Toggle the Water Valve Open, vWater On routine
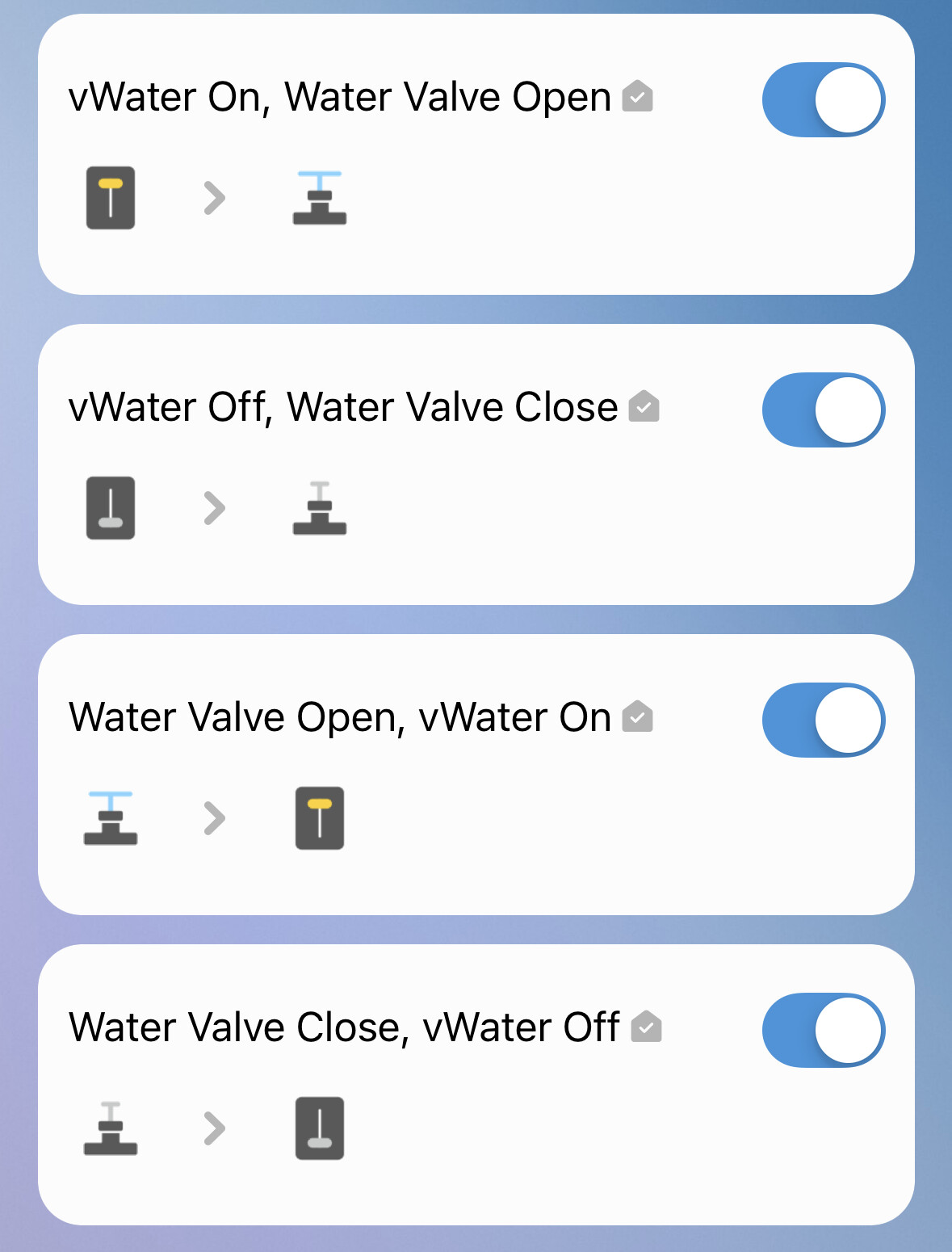The image size is (952, 1252). pyautogui.click(x=823, y=720)
